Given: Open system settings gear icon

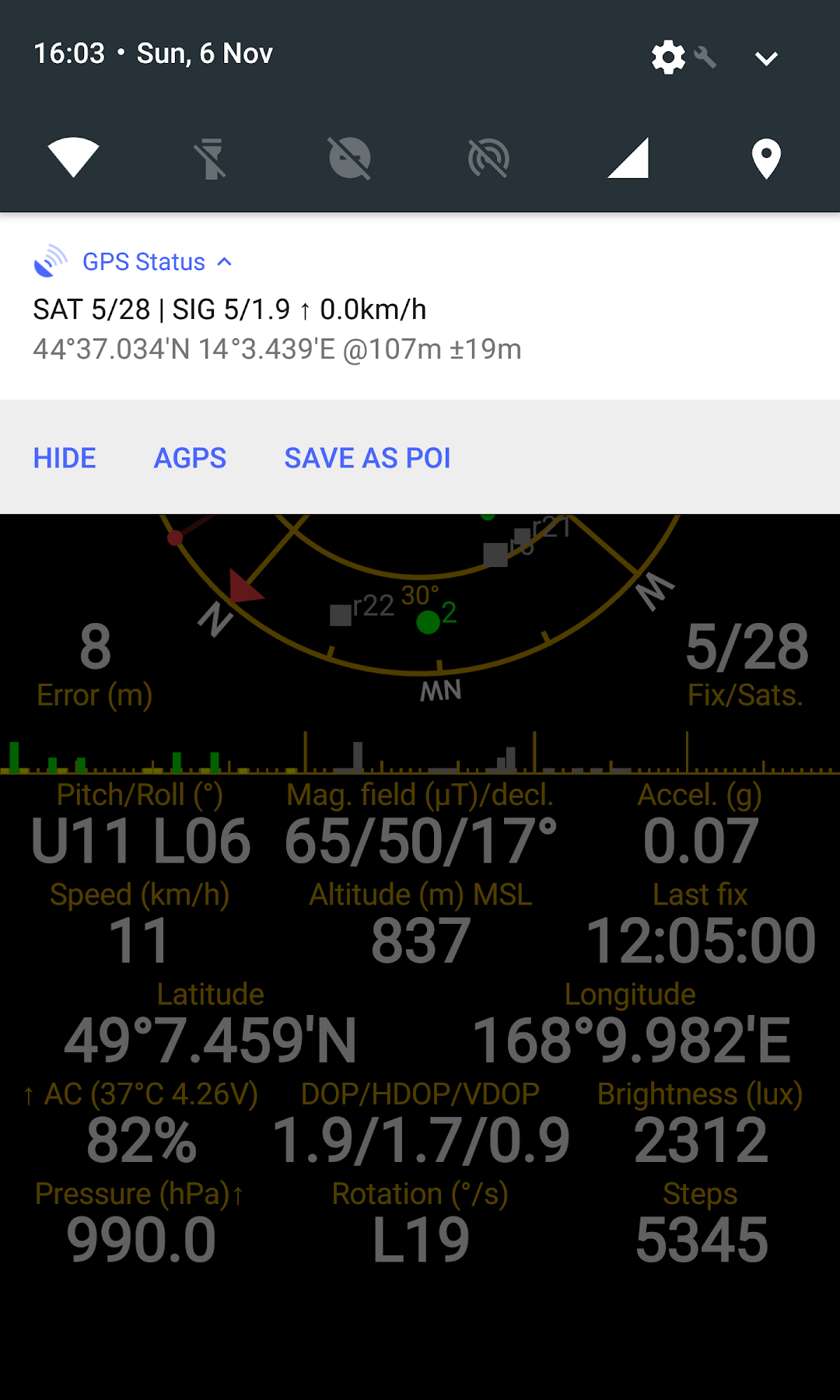Looking at the screenshot, I should tap(668, 57).
